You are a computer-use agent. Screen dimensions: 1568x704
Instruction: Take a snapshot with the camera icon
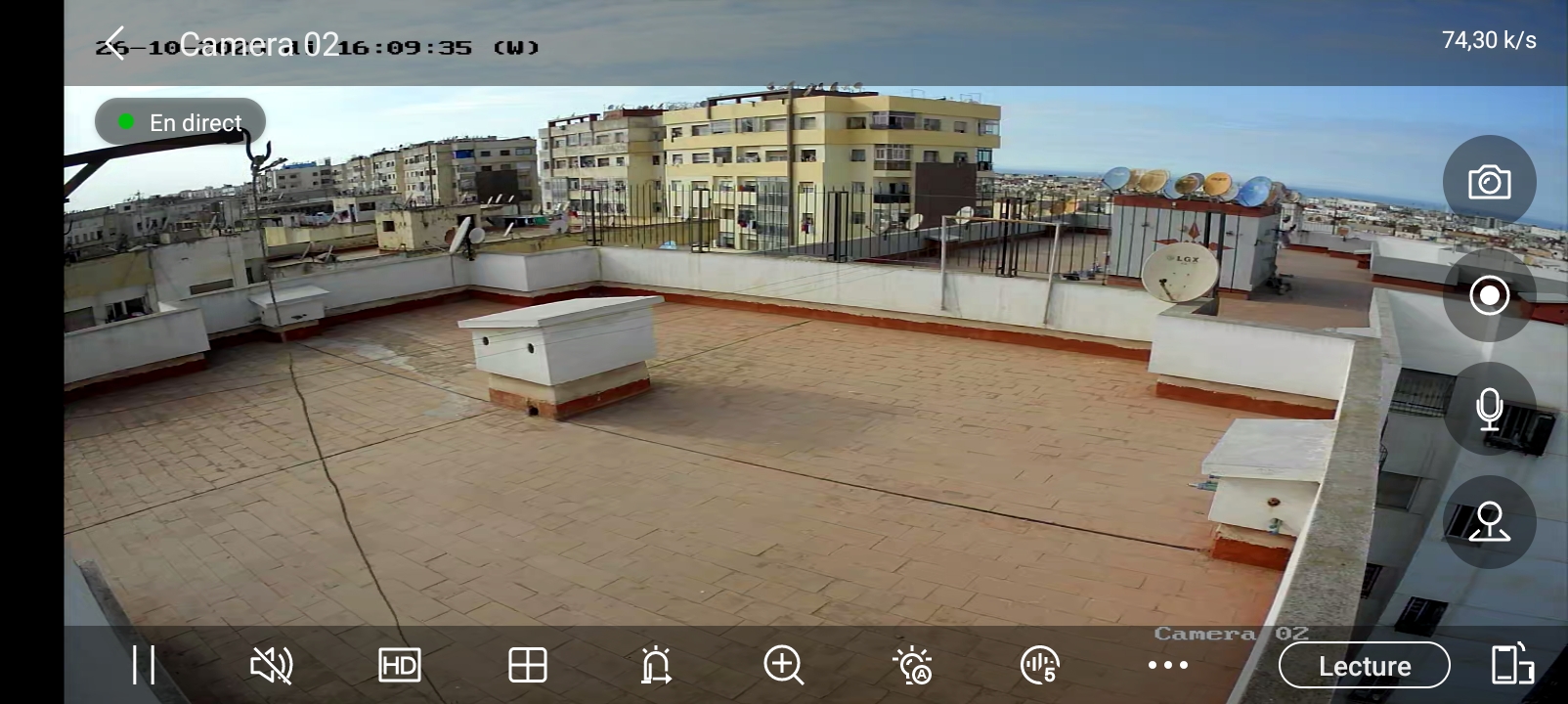1489,182
